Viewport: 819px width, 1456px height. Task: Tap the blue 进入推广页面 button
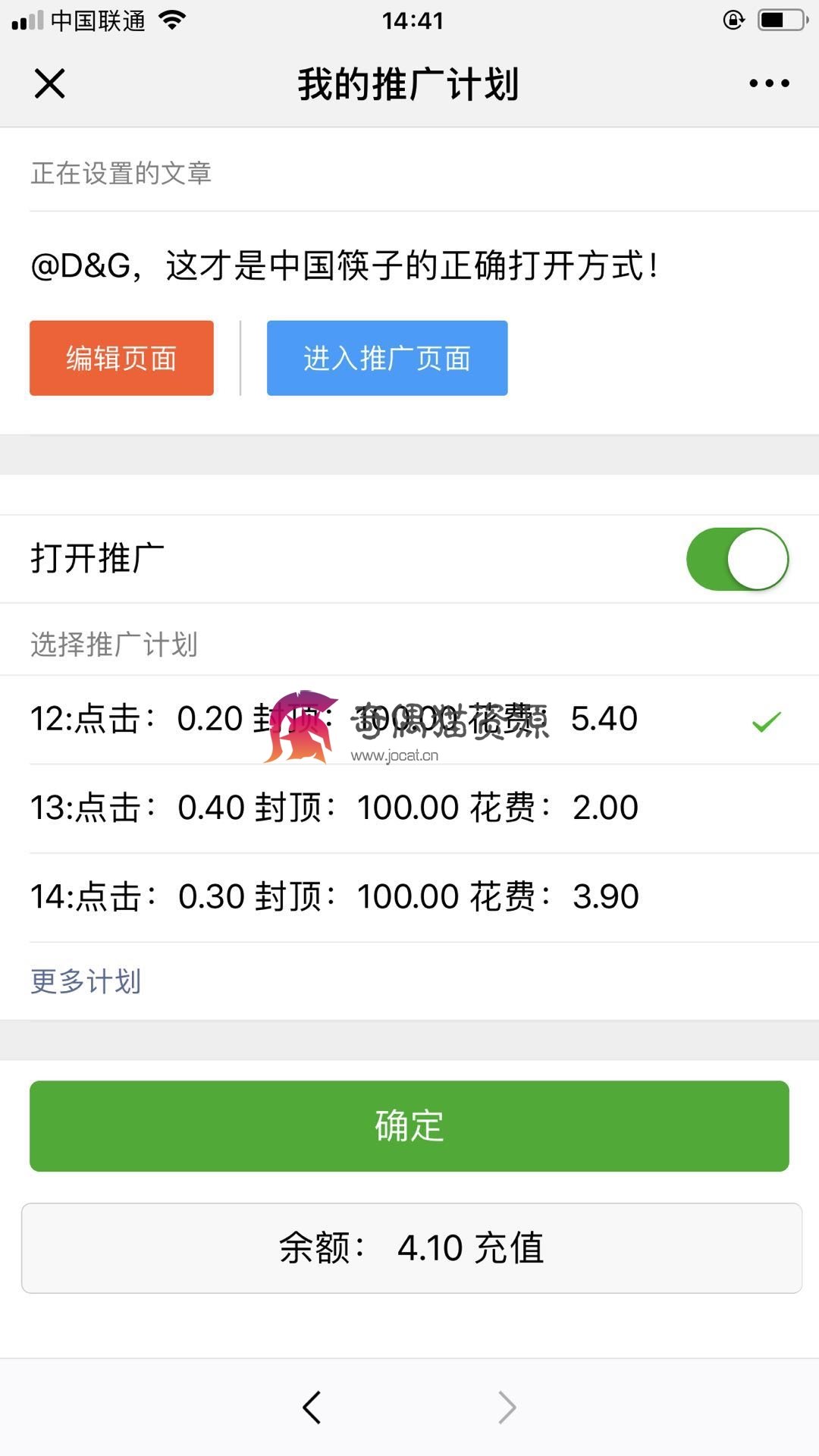tap(387, 358)
